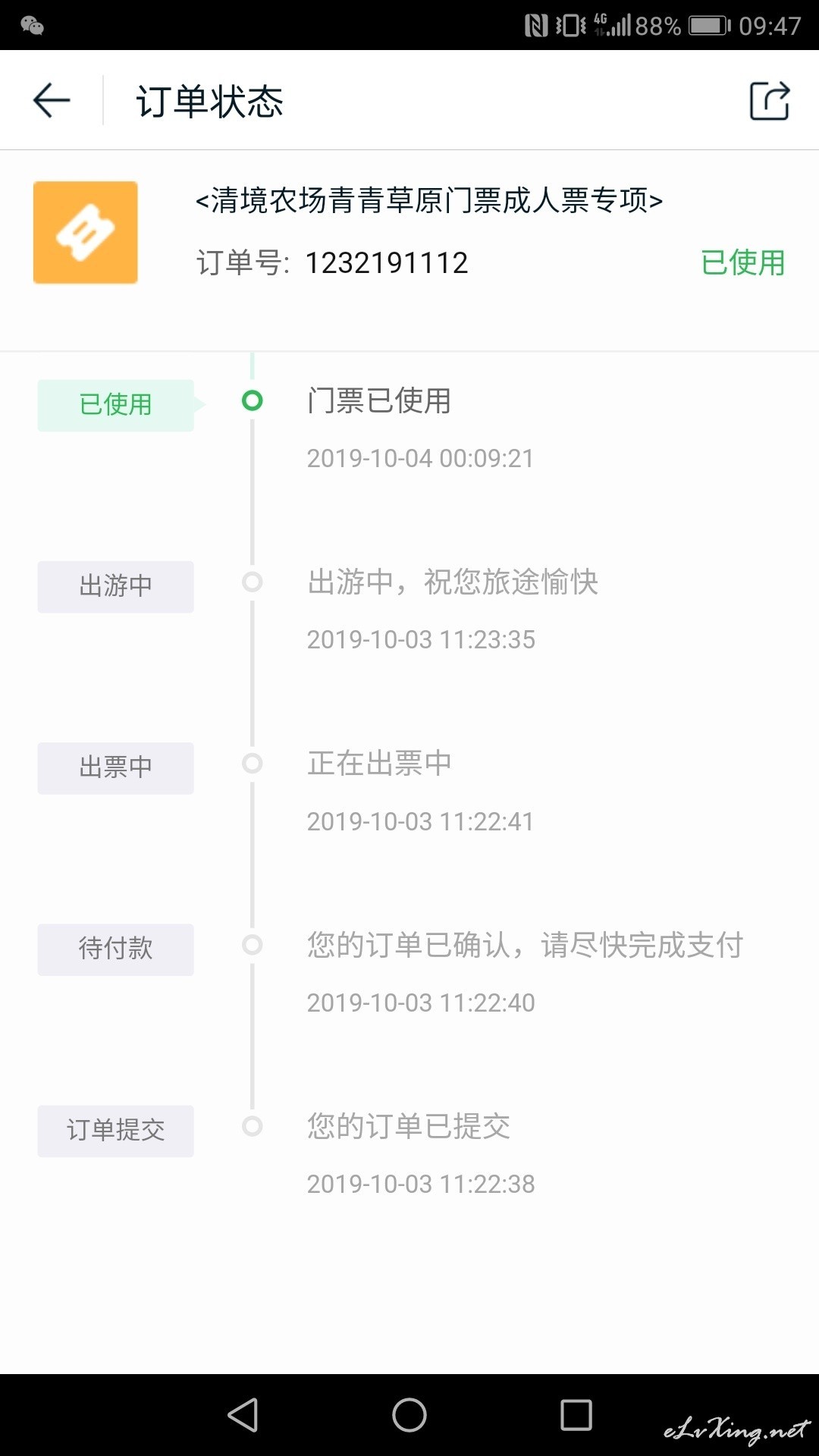Open the 清境农场青青草原门票 order card
This screenshot has width=819, height=1456.
(x=409, y=250)
